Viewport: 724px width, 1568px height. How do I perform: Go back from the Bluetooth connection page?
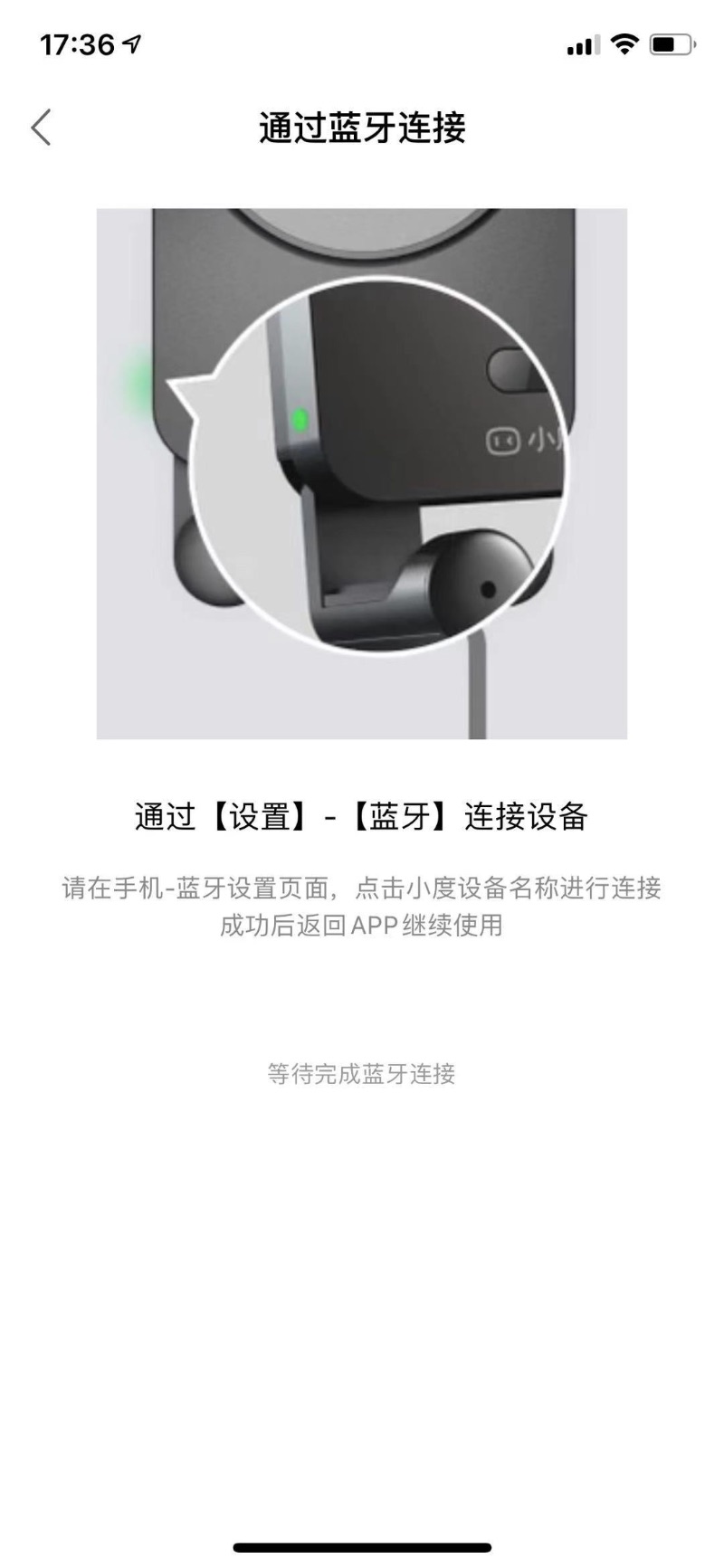coord(41,128)
